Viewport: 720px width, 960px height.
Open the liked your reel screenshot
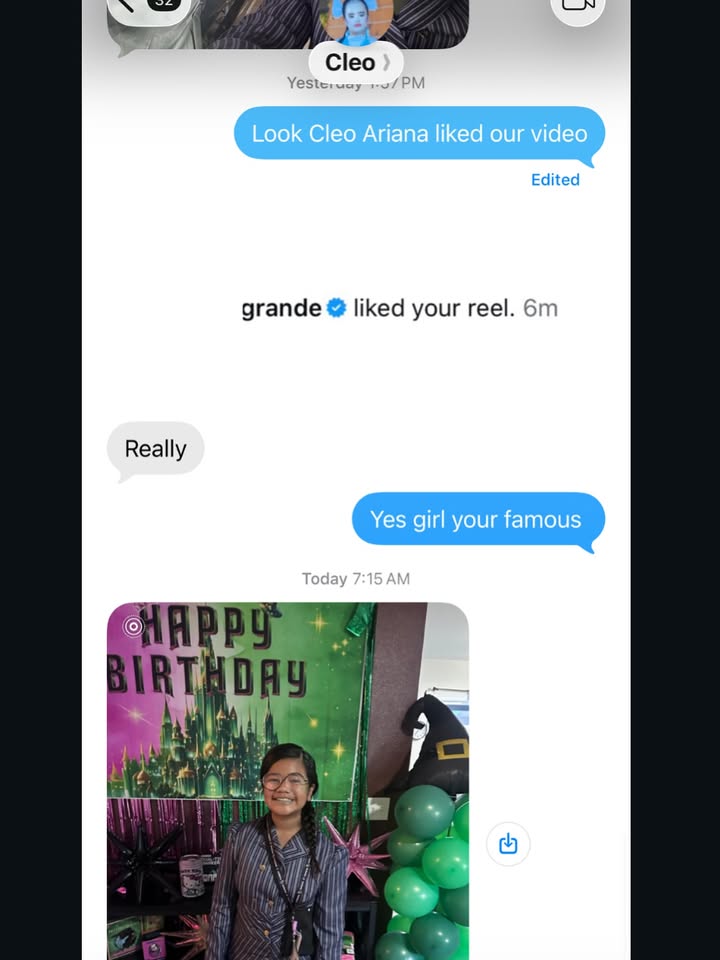coord(398,308)
